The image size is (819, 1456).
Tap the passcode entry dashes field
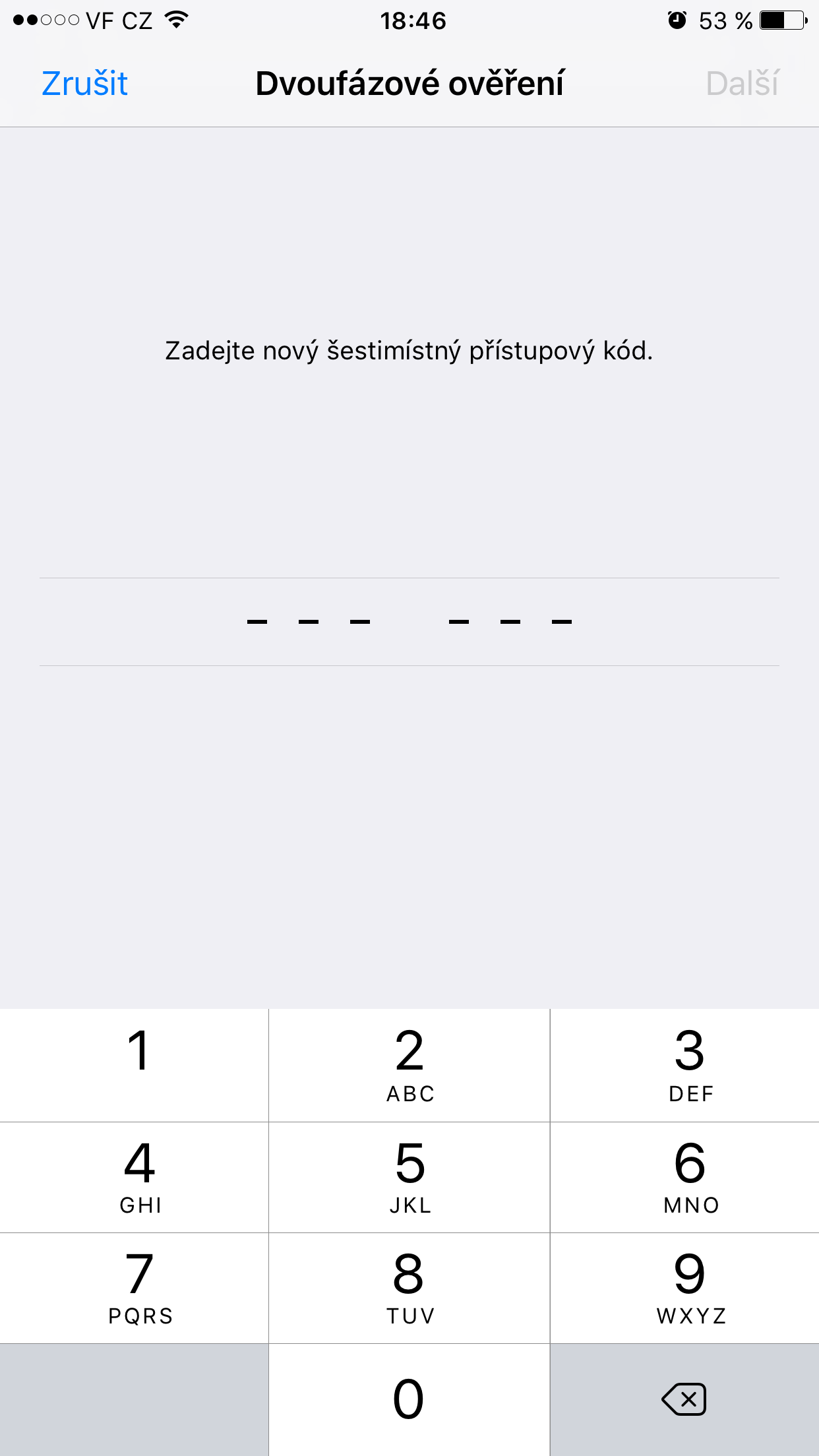pos(409,621)
